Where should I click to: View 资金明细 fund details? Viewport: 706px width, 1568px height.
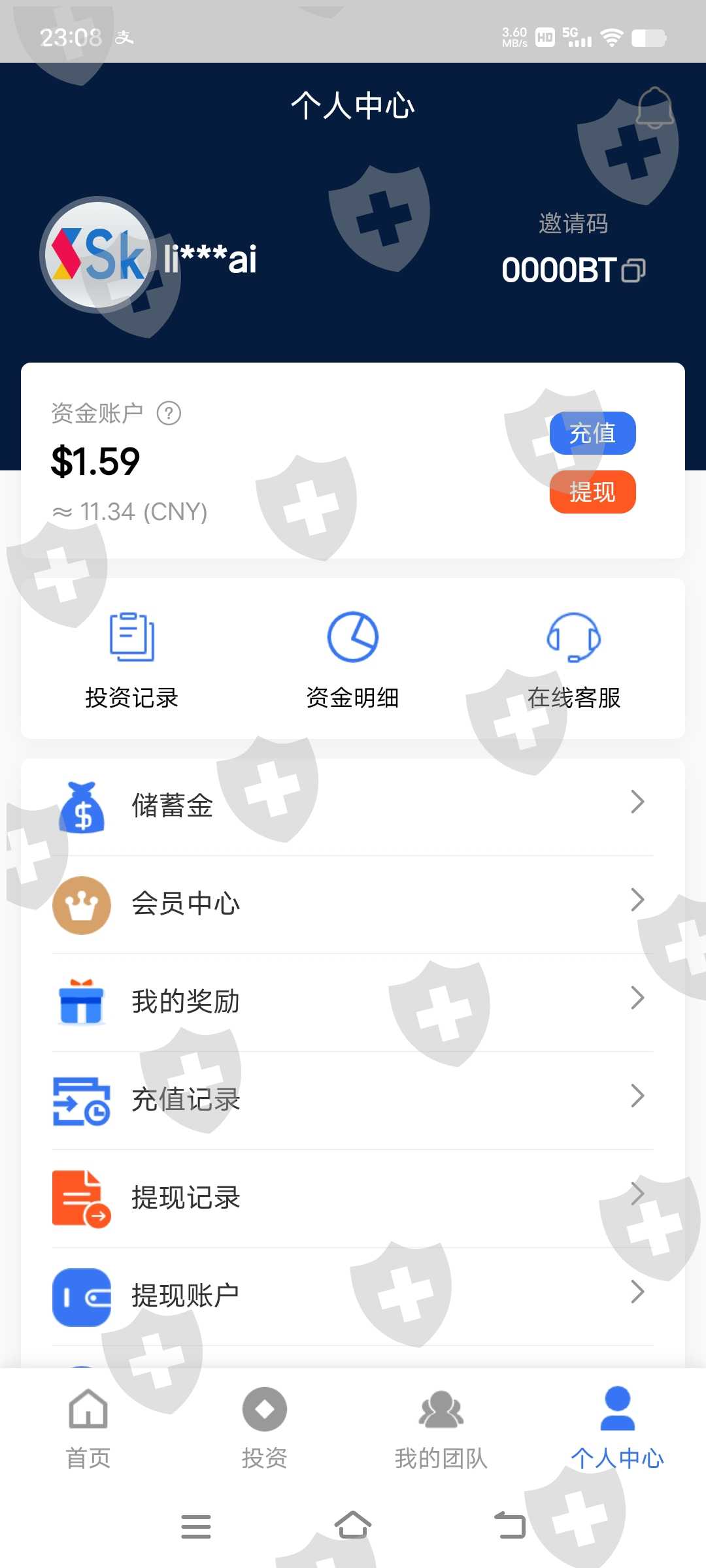353,660
